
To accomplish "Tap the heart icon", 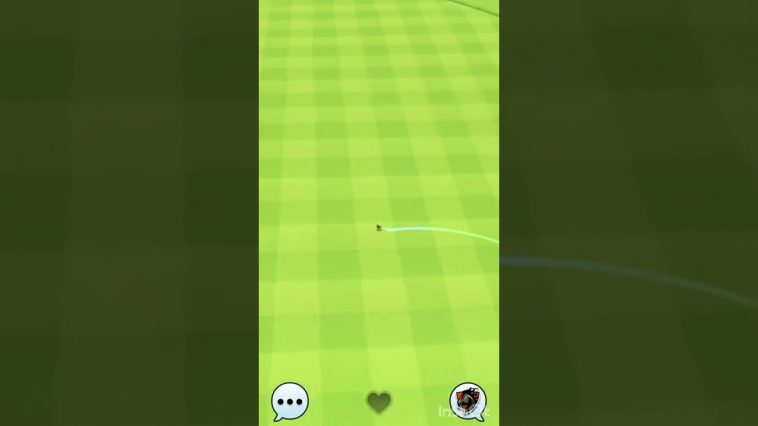I will pyautogui.click(x=378, y=403).
